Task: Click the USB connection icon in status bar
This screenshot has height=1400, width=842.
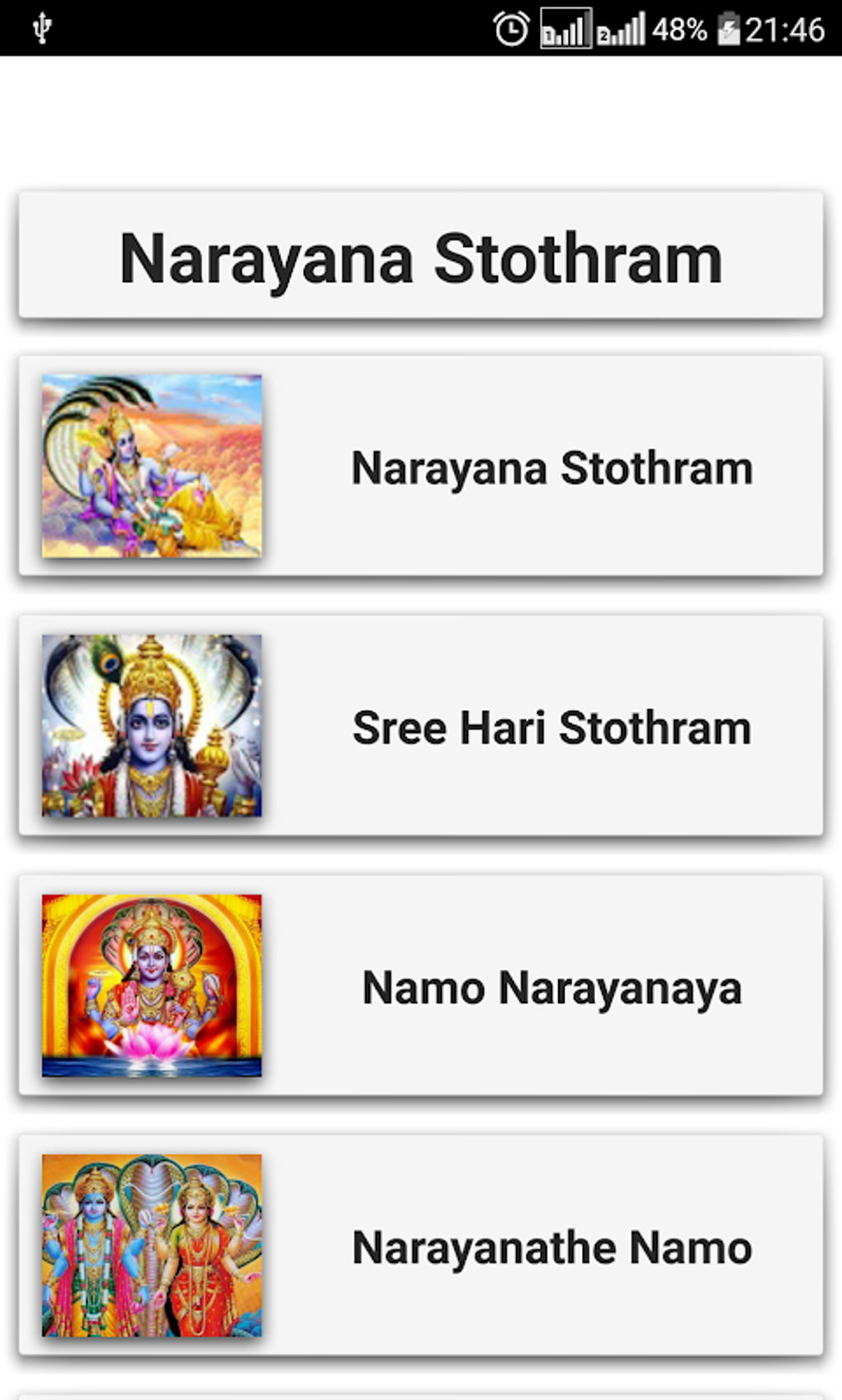Action: [x=40, y=27]
